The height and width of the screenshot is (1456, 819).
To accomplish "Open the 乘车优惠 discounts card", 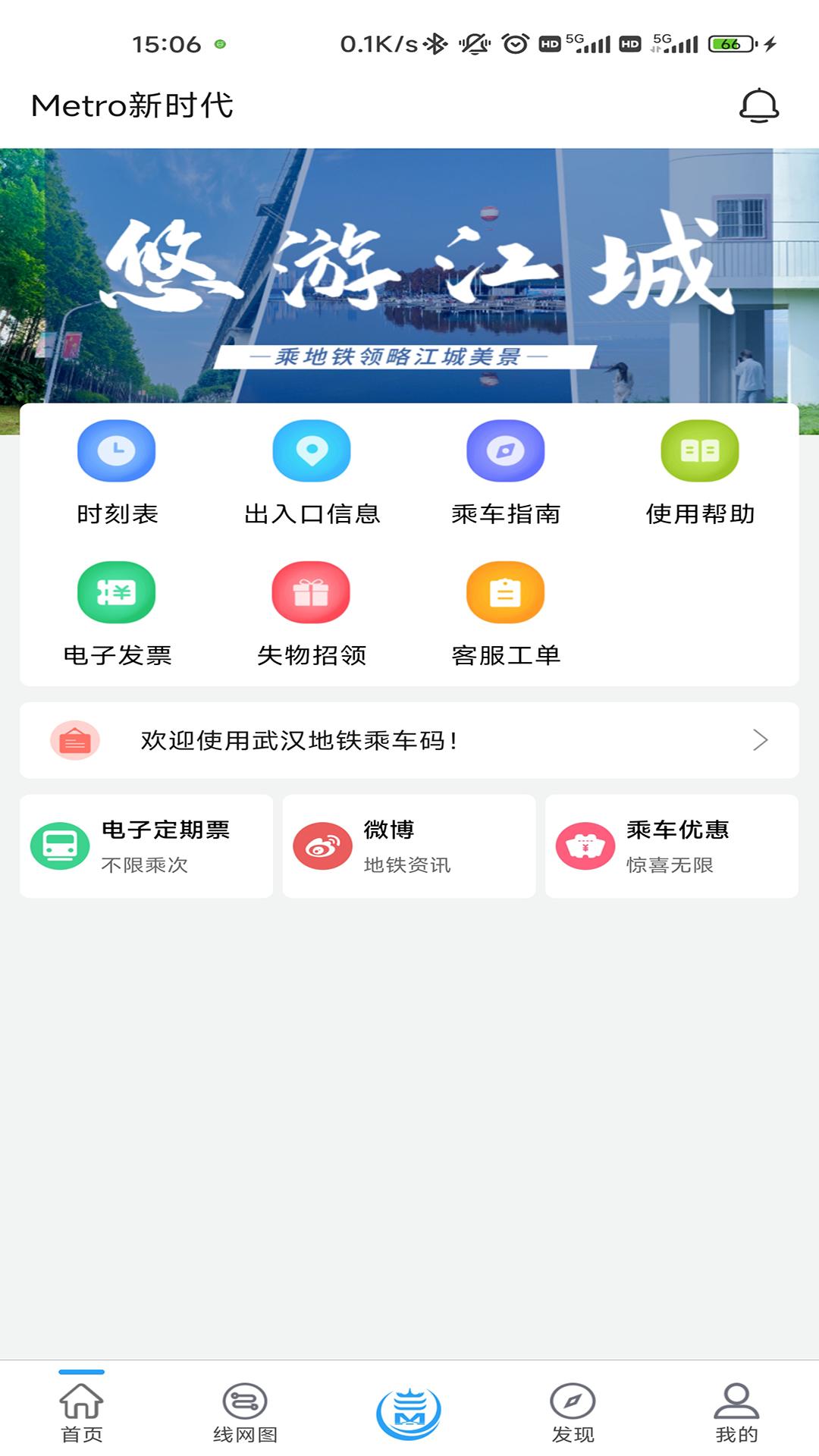I will 672,844.
